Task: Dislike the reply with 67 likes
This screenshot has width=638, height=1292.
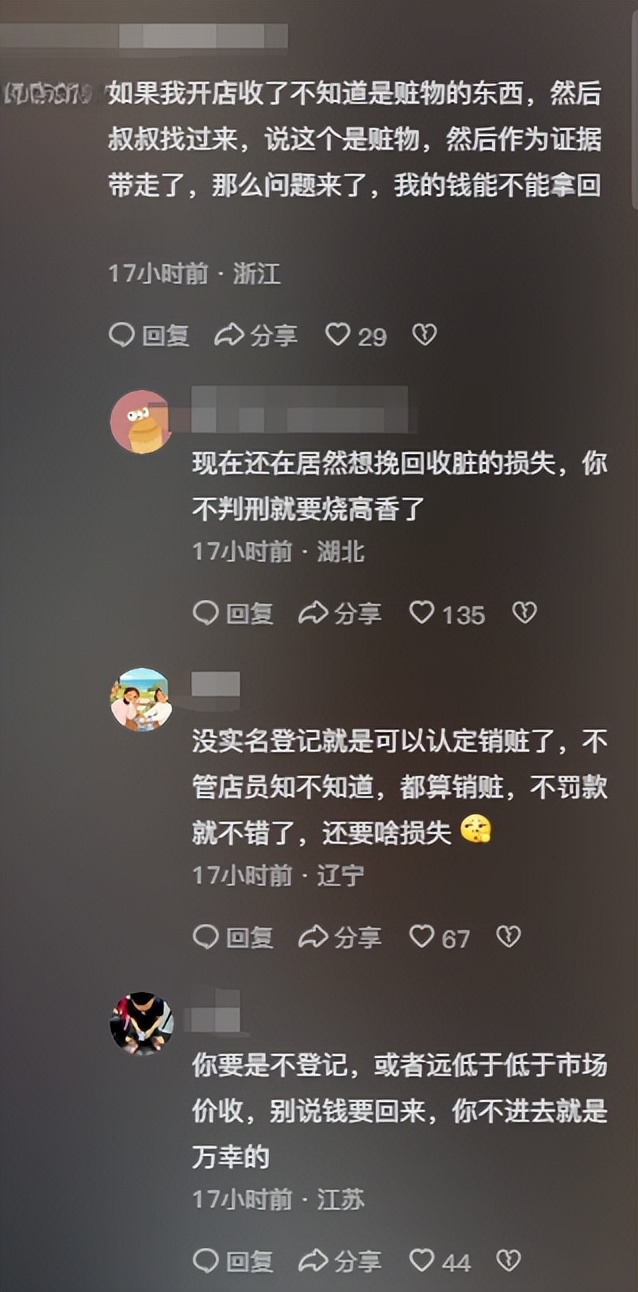Action: click(x=509, y=937)
